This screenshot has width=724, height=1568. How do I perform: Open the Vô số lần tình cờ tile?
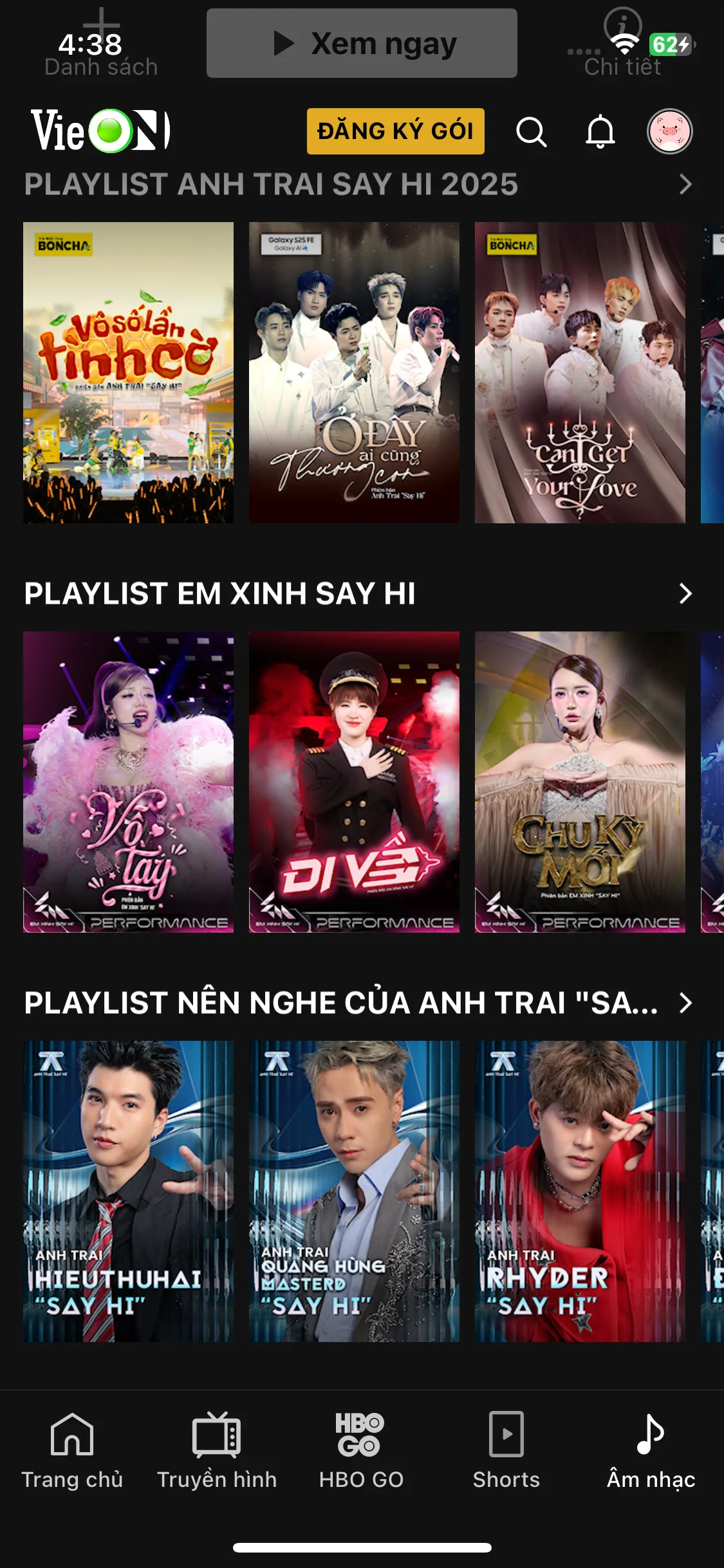[128, 372]
